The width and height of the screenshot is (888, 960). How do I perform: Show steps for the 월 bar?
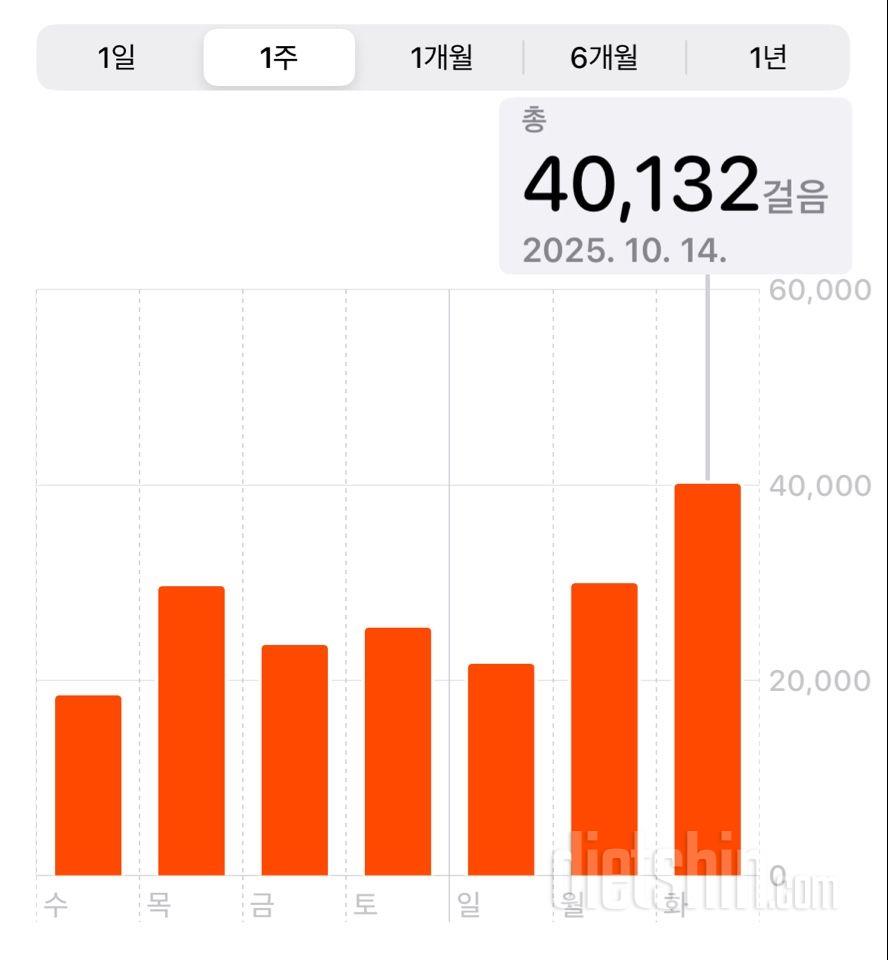click(604, 729)
